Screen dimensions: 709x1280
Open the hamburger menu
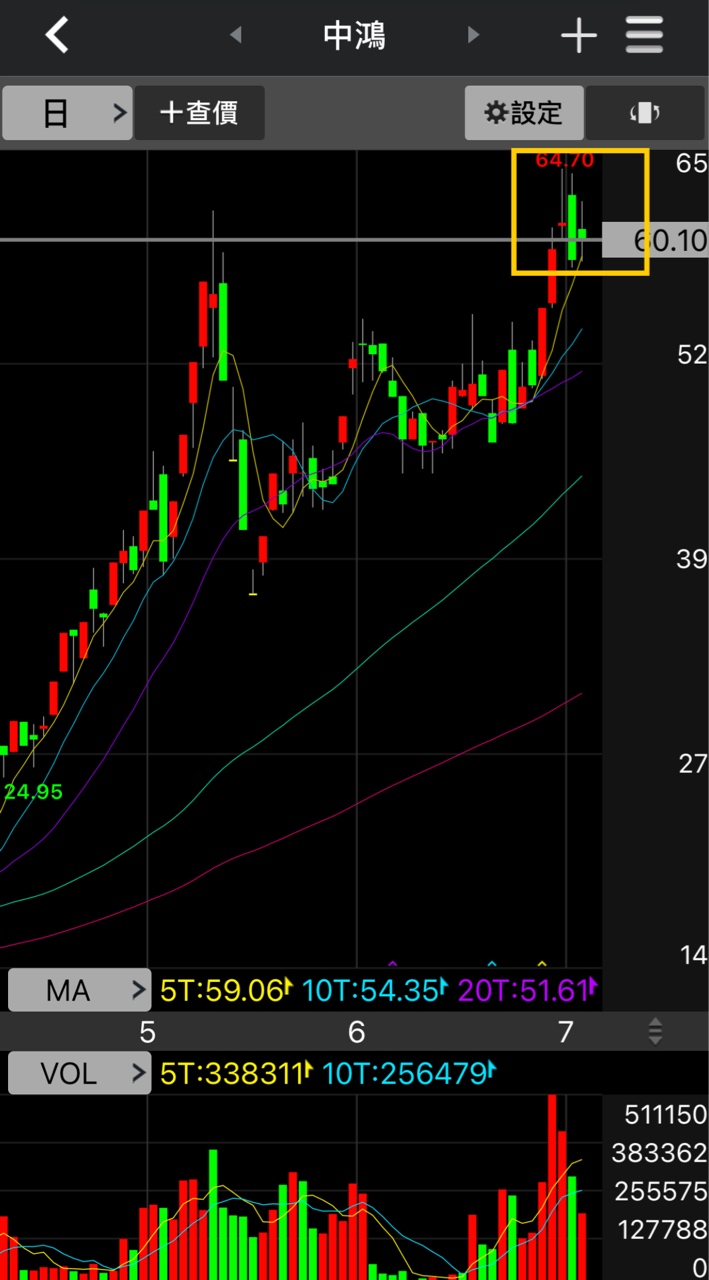pyautogui.click(x=645, y=36)
